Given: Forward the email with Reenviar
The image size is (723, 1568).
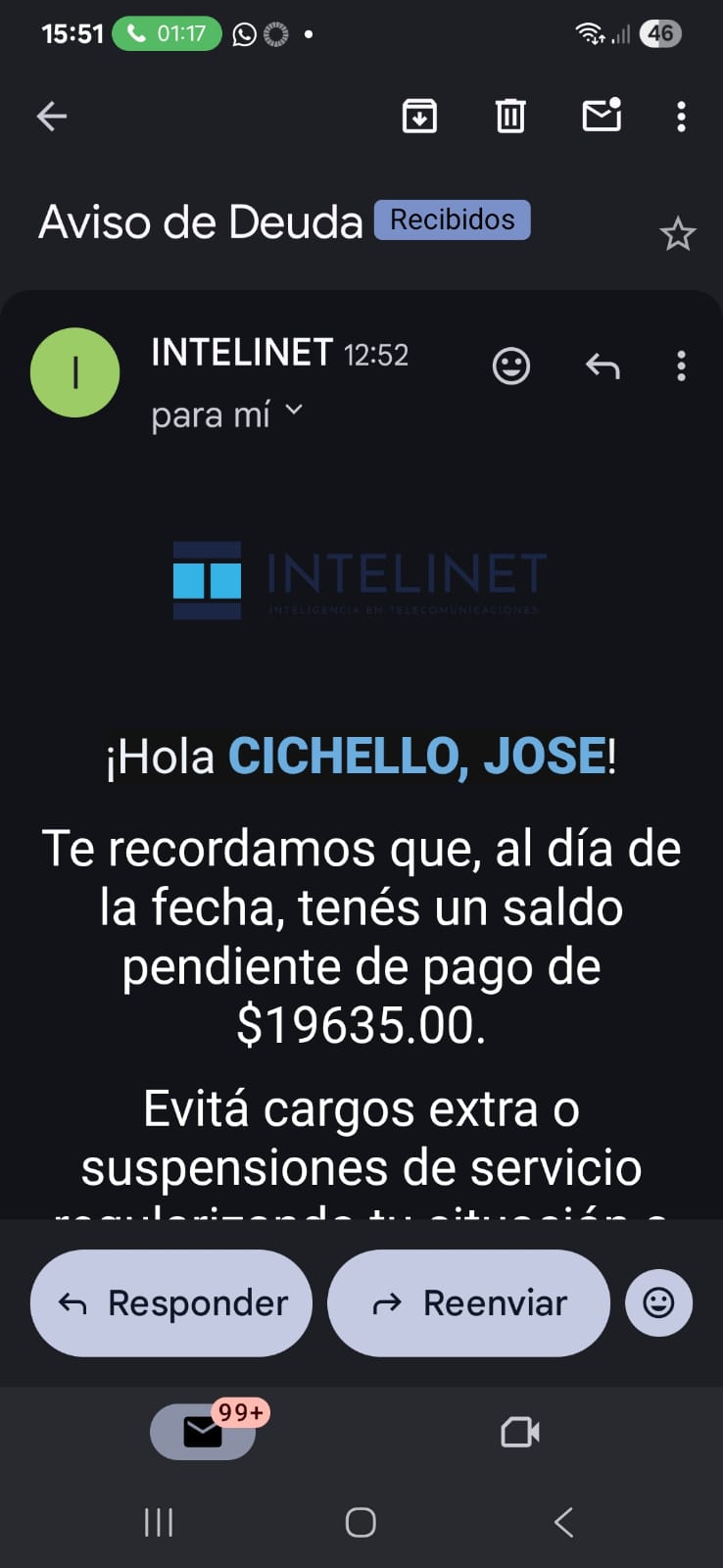Looking at the screenshot, I should click(468, 1303).
